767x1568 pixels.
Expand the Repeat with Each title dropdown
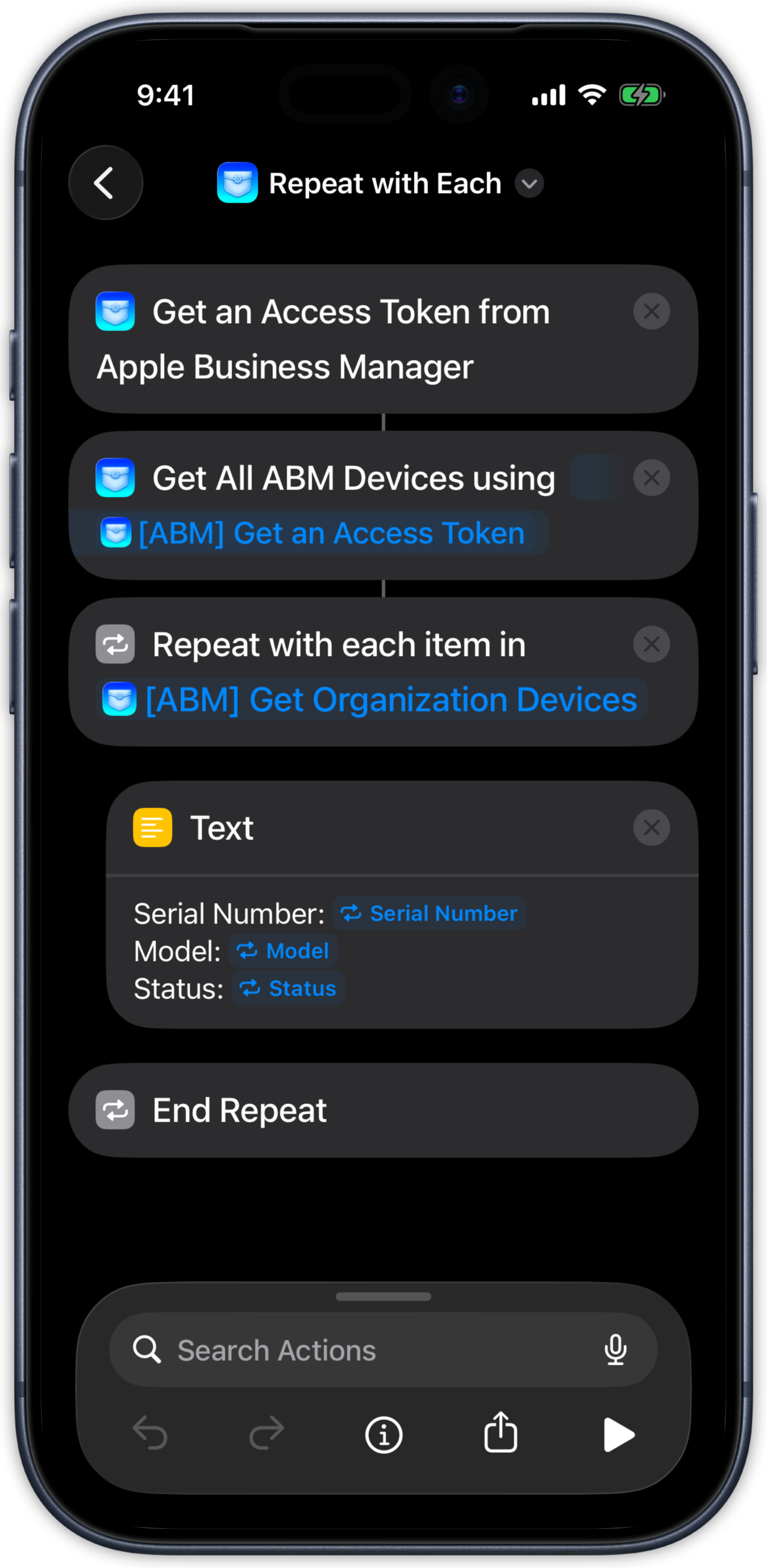coord(529,183)
